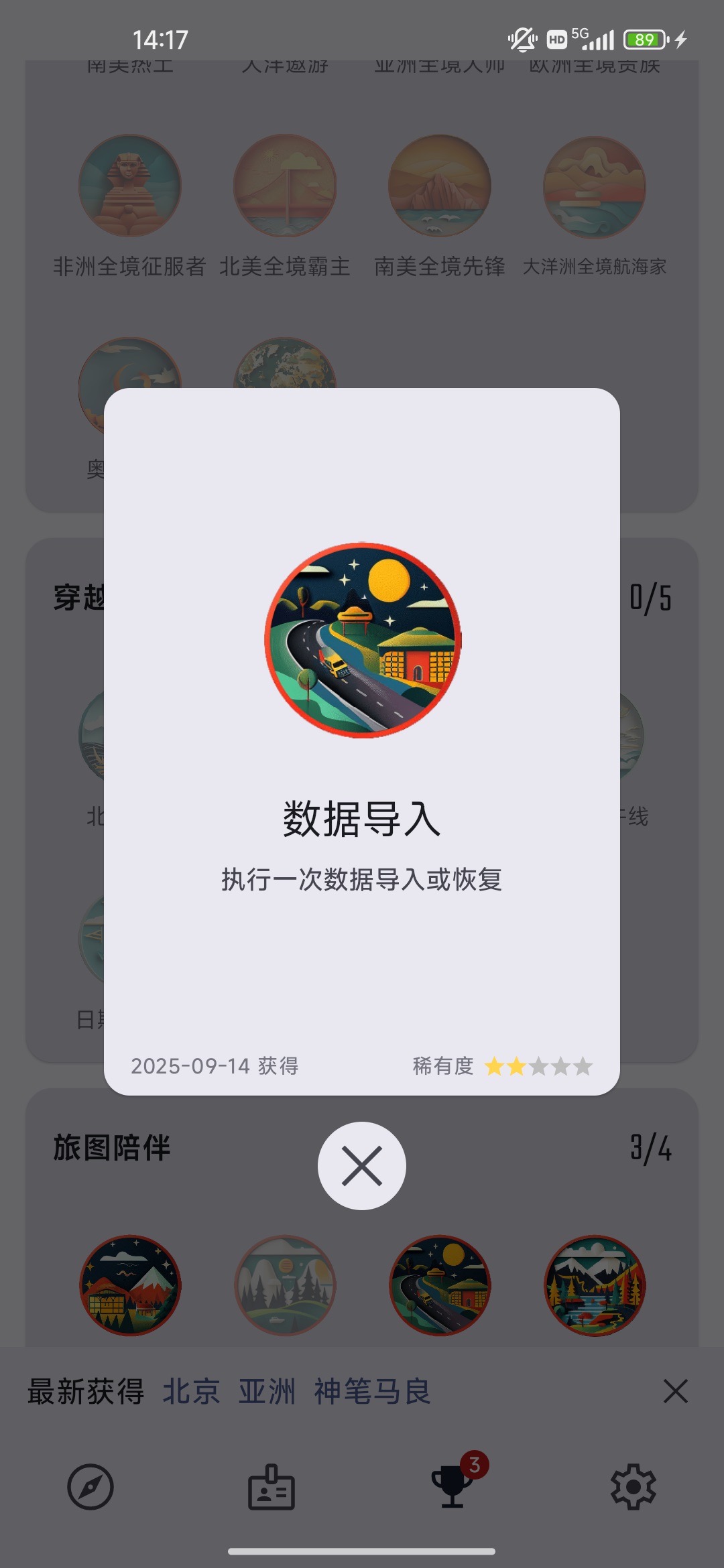
Task: Dismiss the 最新获得 banner
Action: click(675, 1391)
